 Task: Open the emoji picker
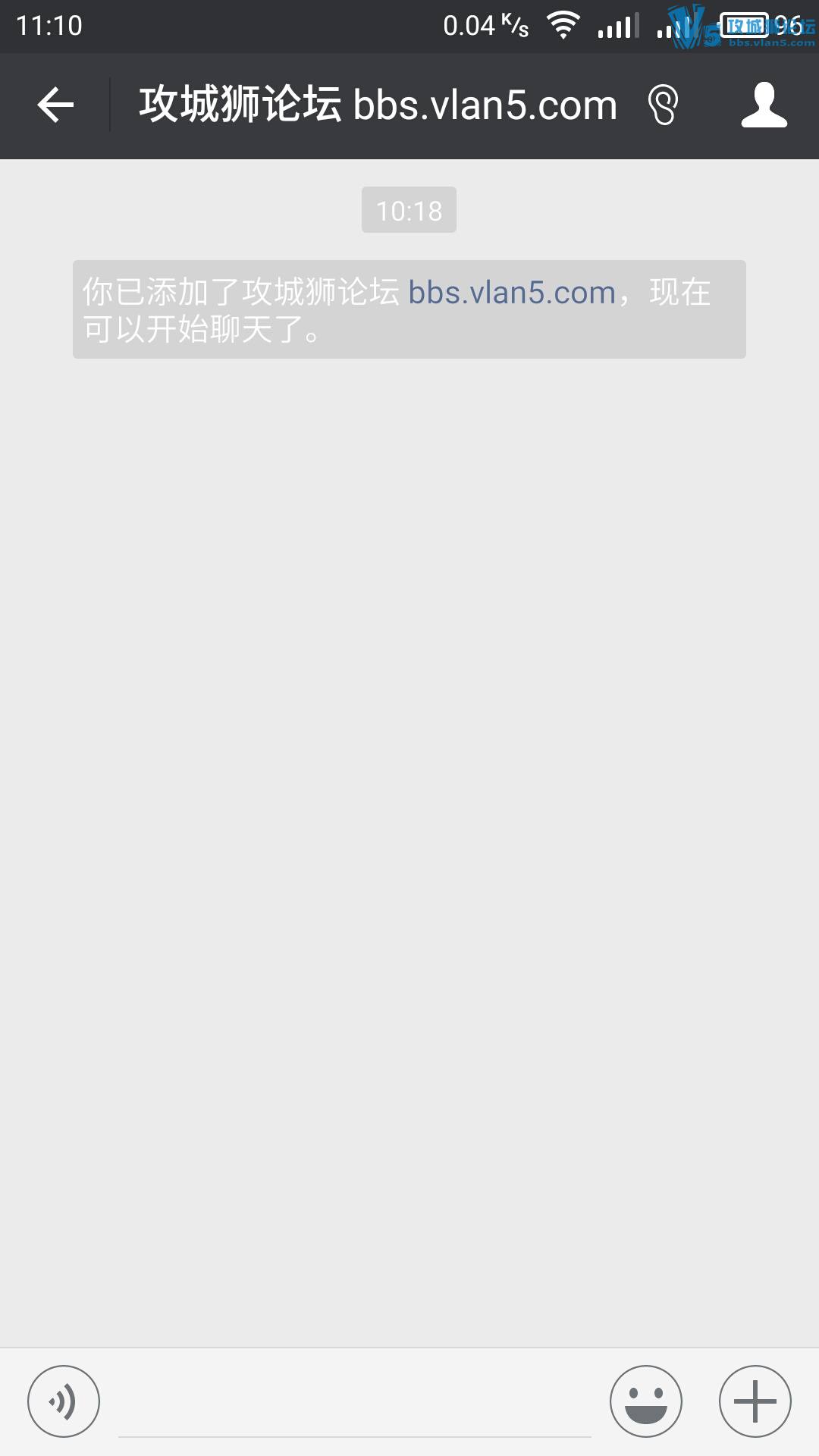(646, 1401)
